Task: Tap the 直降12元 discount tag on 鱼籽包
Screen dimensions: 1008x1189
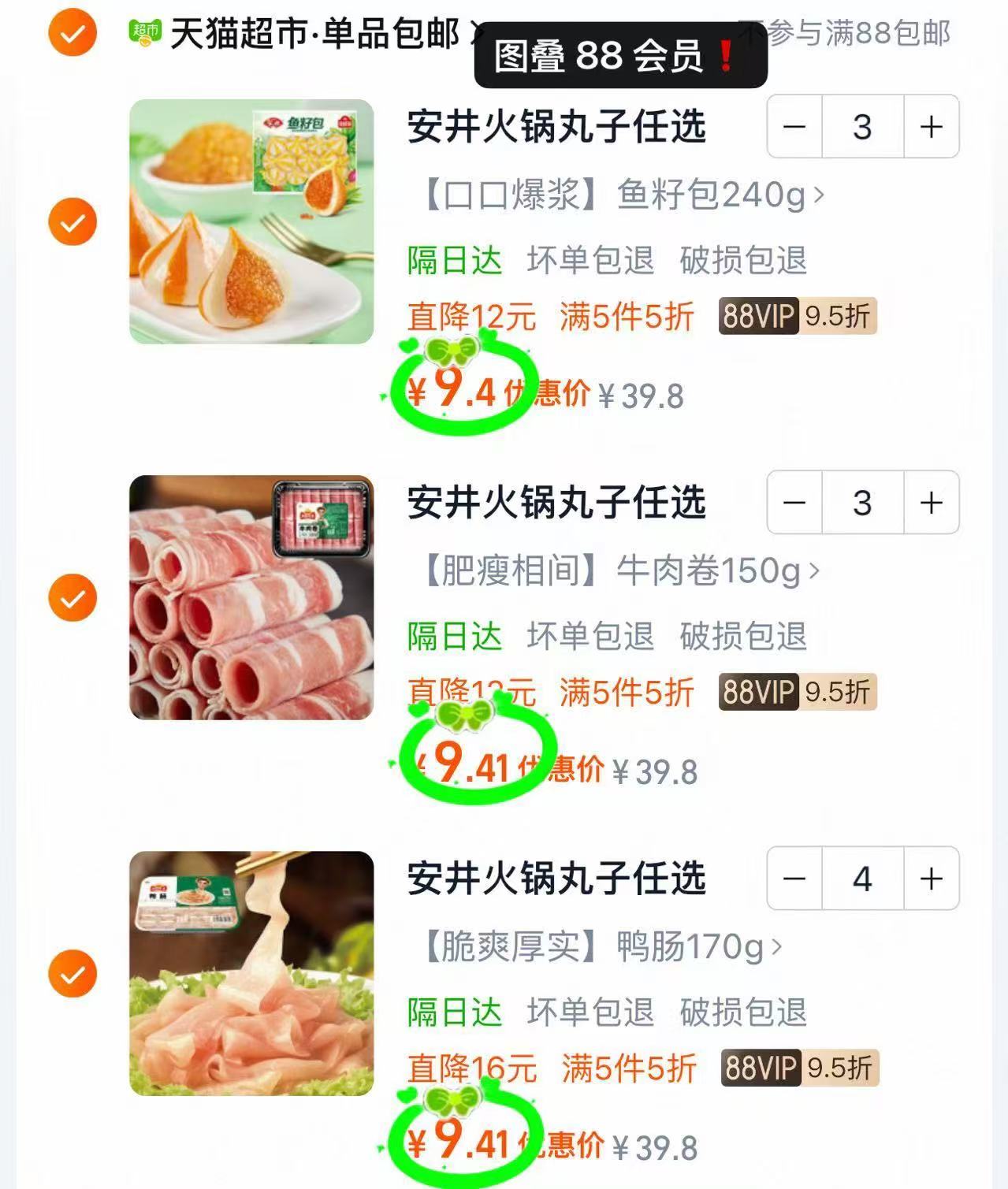Action: pos(471,318)
